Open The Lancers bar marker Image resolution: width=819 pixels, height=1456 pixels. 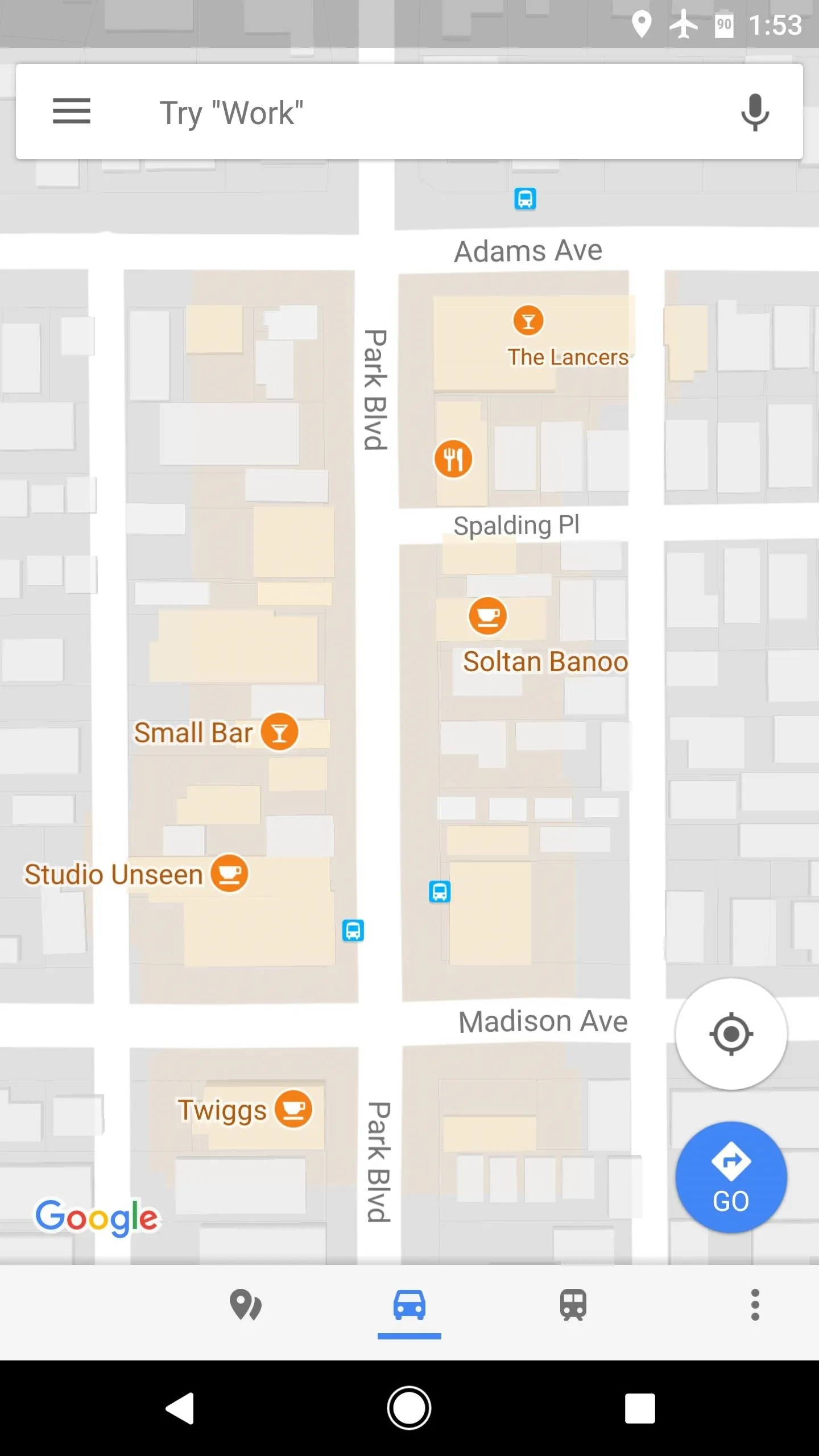pos(528,321)
